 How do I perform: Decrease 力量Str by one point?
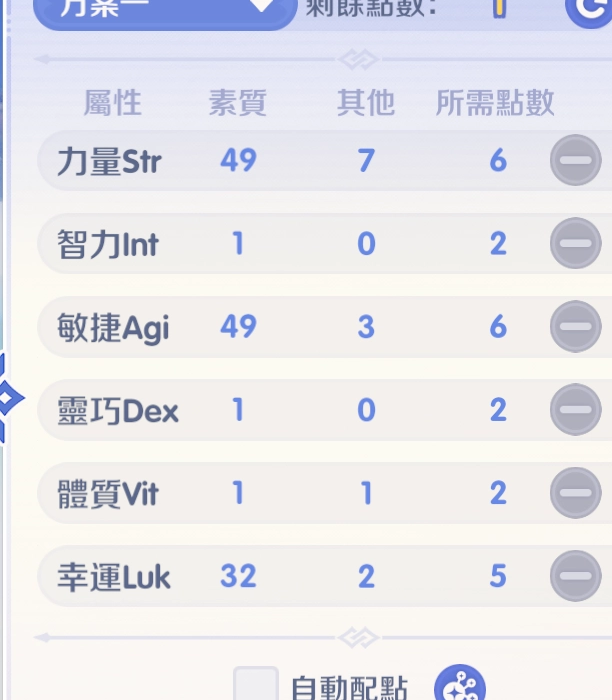click(x=576, y=161)
